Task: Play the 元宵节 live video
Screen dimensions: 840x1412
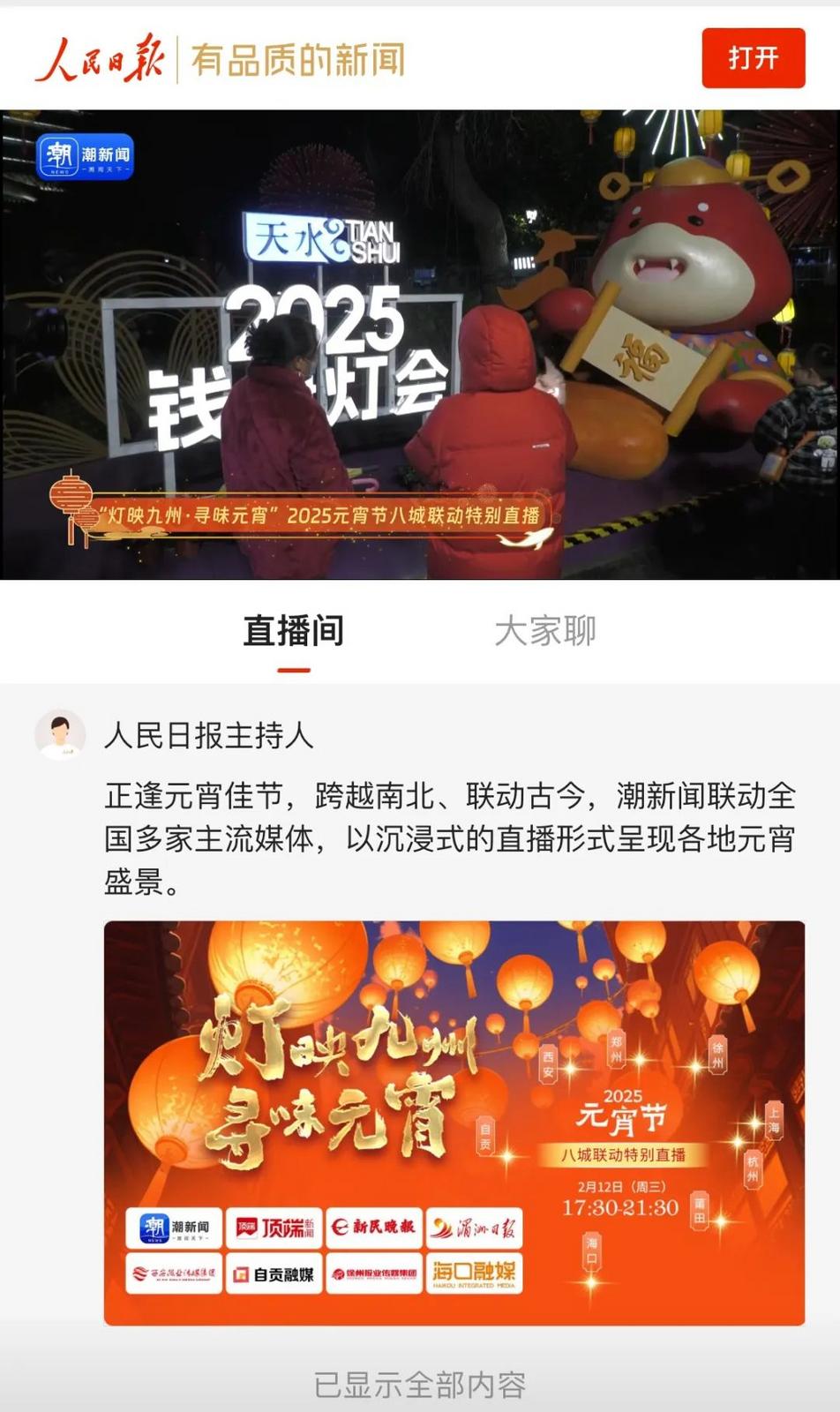Action: pyautogui.click(x=420, y=344)
